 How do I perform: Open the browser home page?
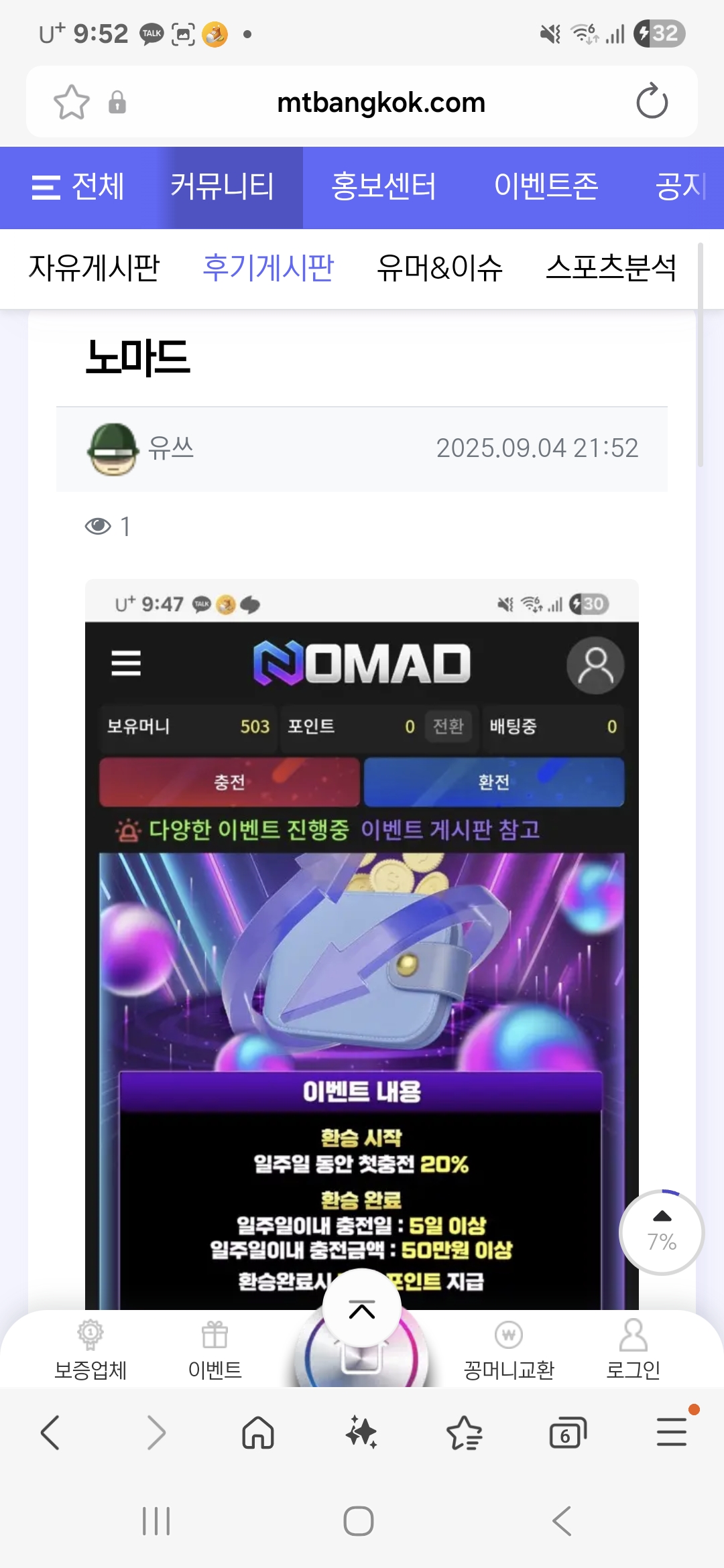(258, 1433)
